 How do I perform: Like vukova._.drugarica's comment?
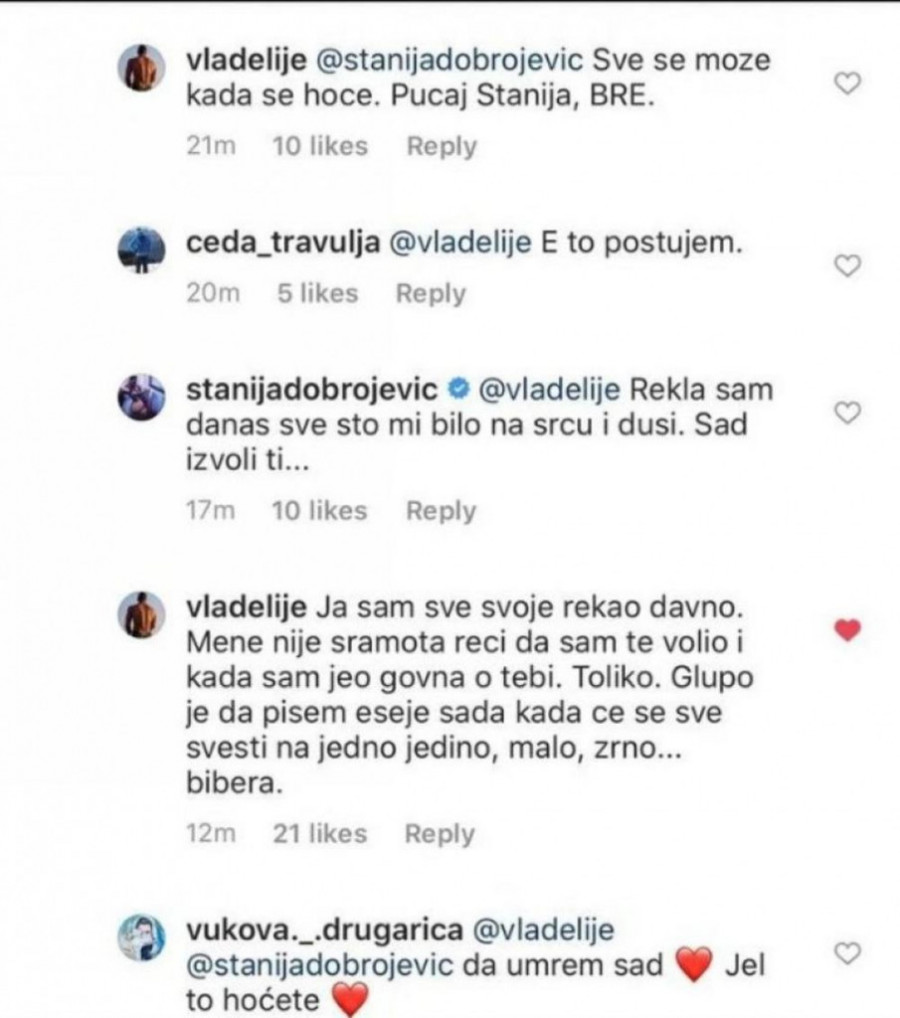847,953
